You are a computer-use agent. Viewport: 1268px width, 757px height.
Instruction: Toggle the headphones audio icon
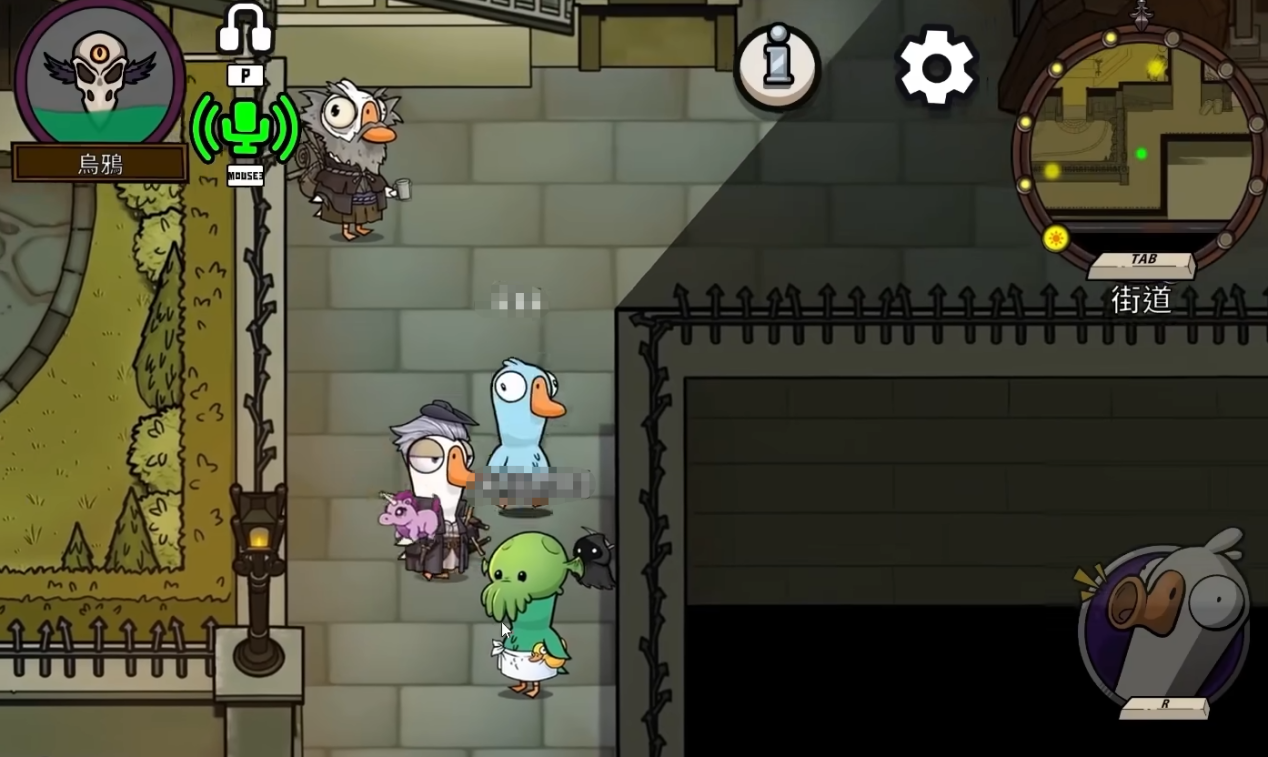[245, 29]
